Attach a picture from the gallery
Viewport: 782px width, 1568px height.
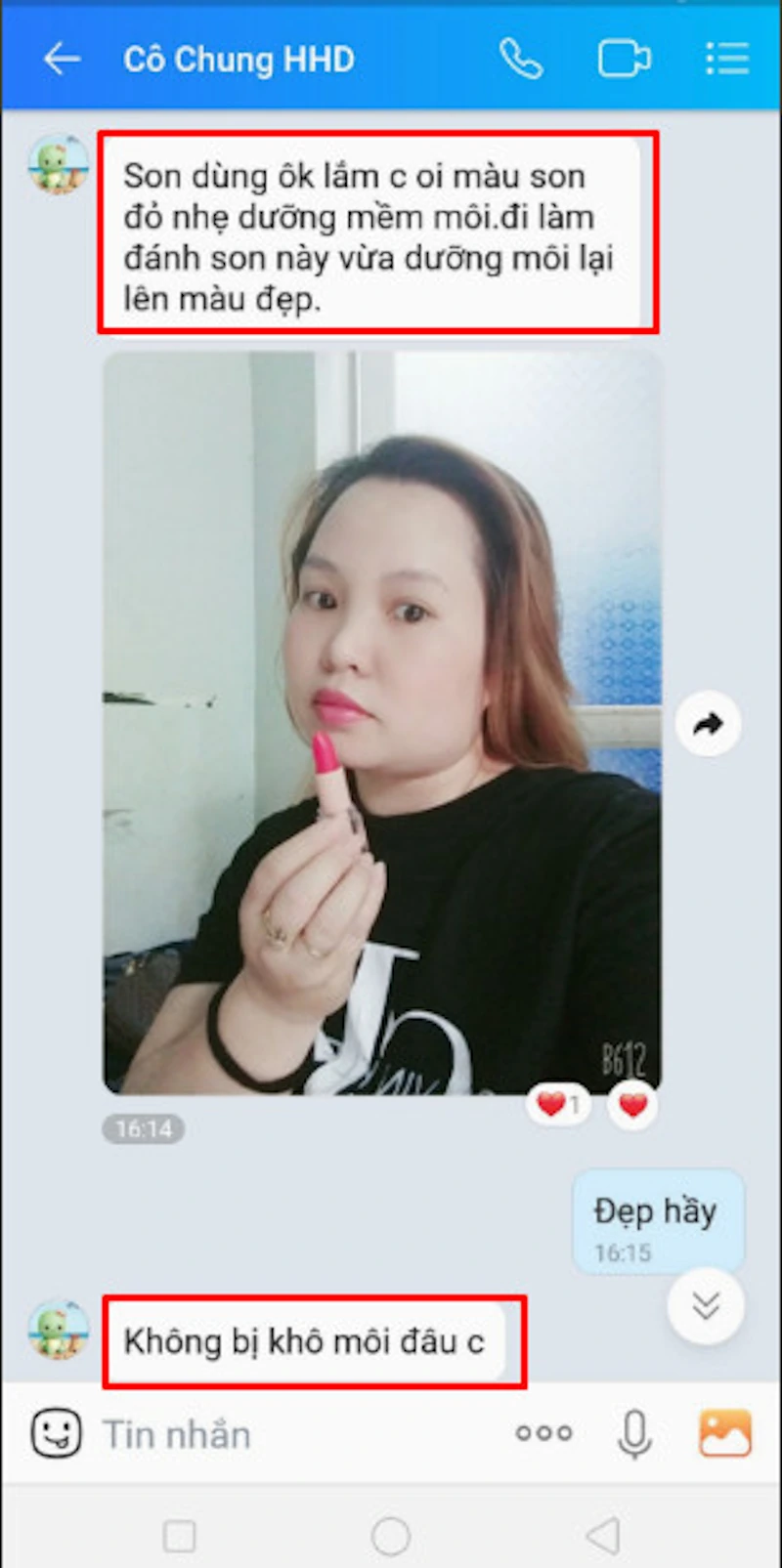point(725,1433)
